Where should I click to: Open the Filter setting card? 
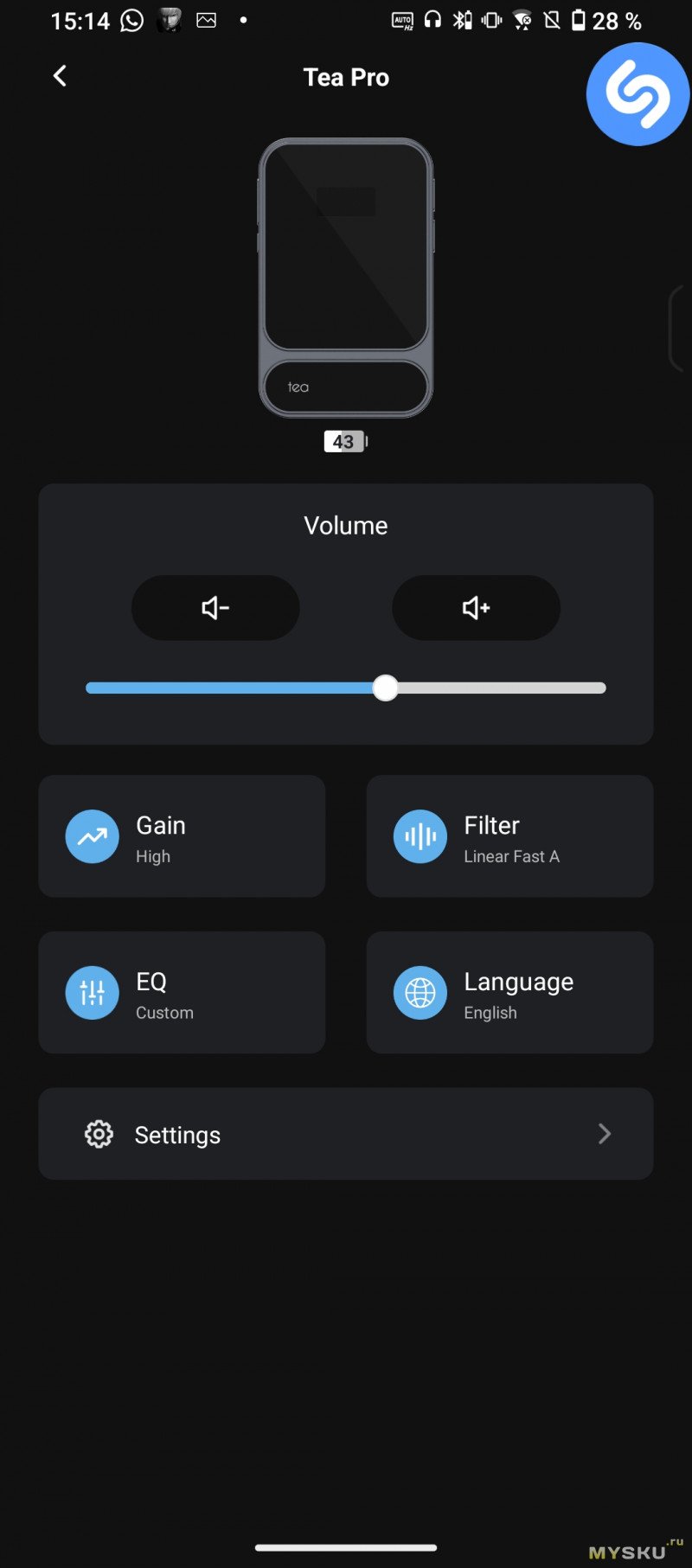pyautogui.click(x=509, y=836)
